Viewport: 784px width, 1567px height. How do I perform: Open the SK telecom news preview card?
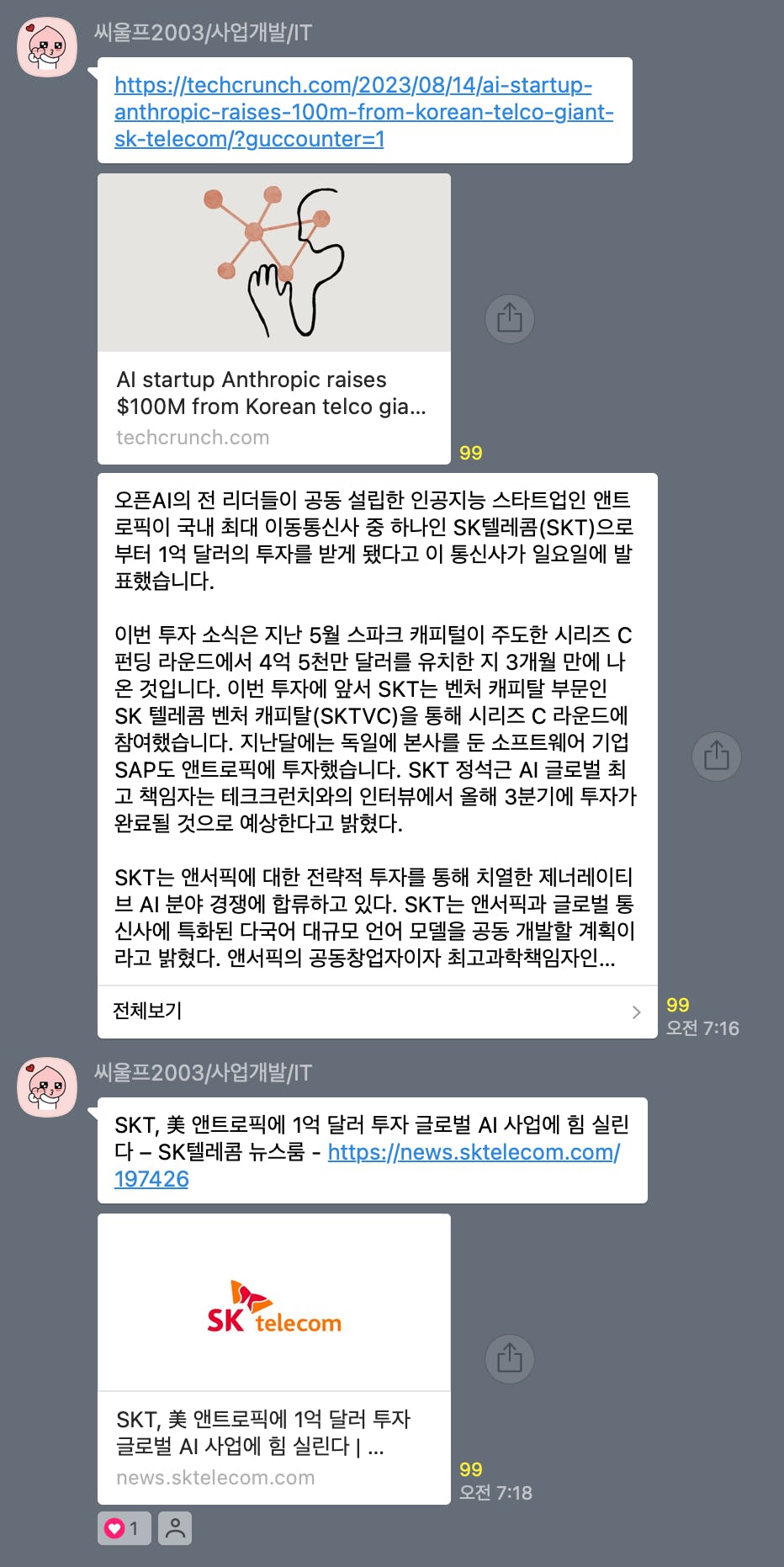pos(273,1358)
